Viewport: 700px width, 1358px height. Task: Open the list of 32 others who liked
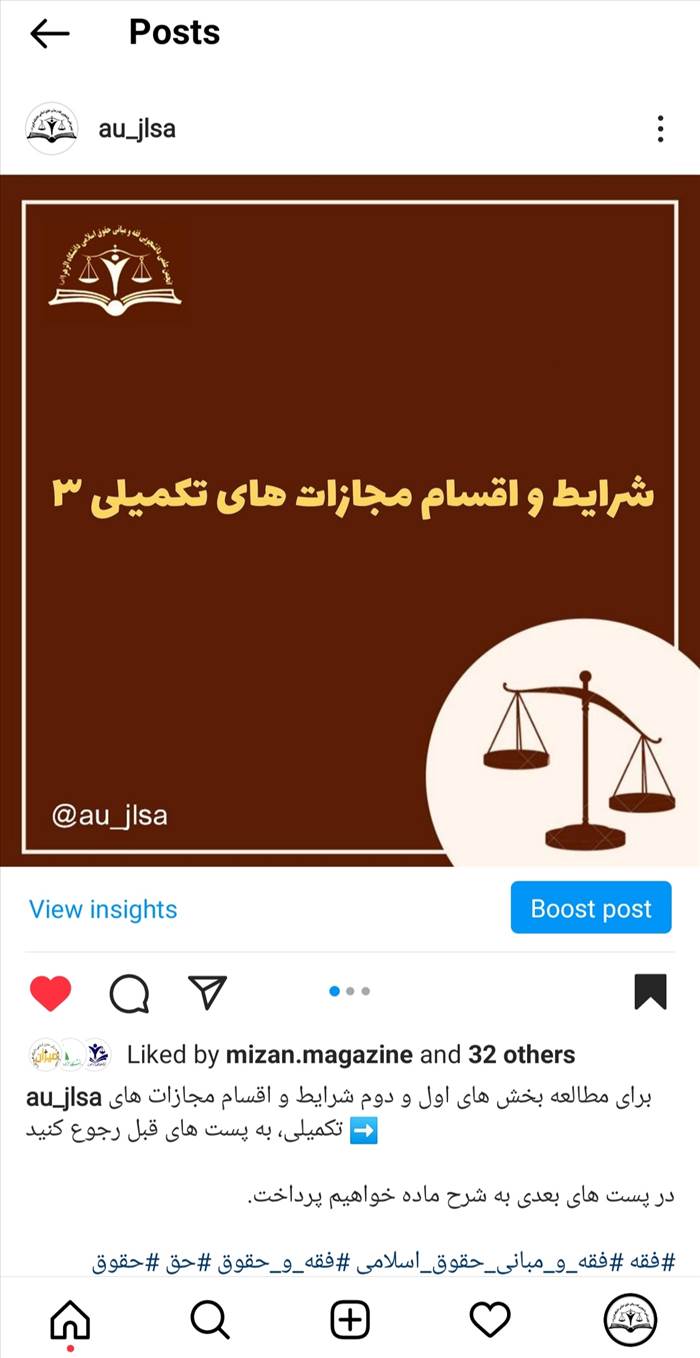(521, 1054)
